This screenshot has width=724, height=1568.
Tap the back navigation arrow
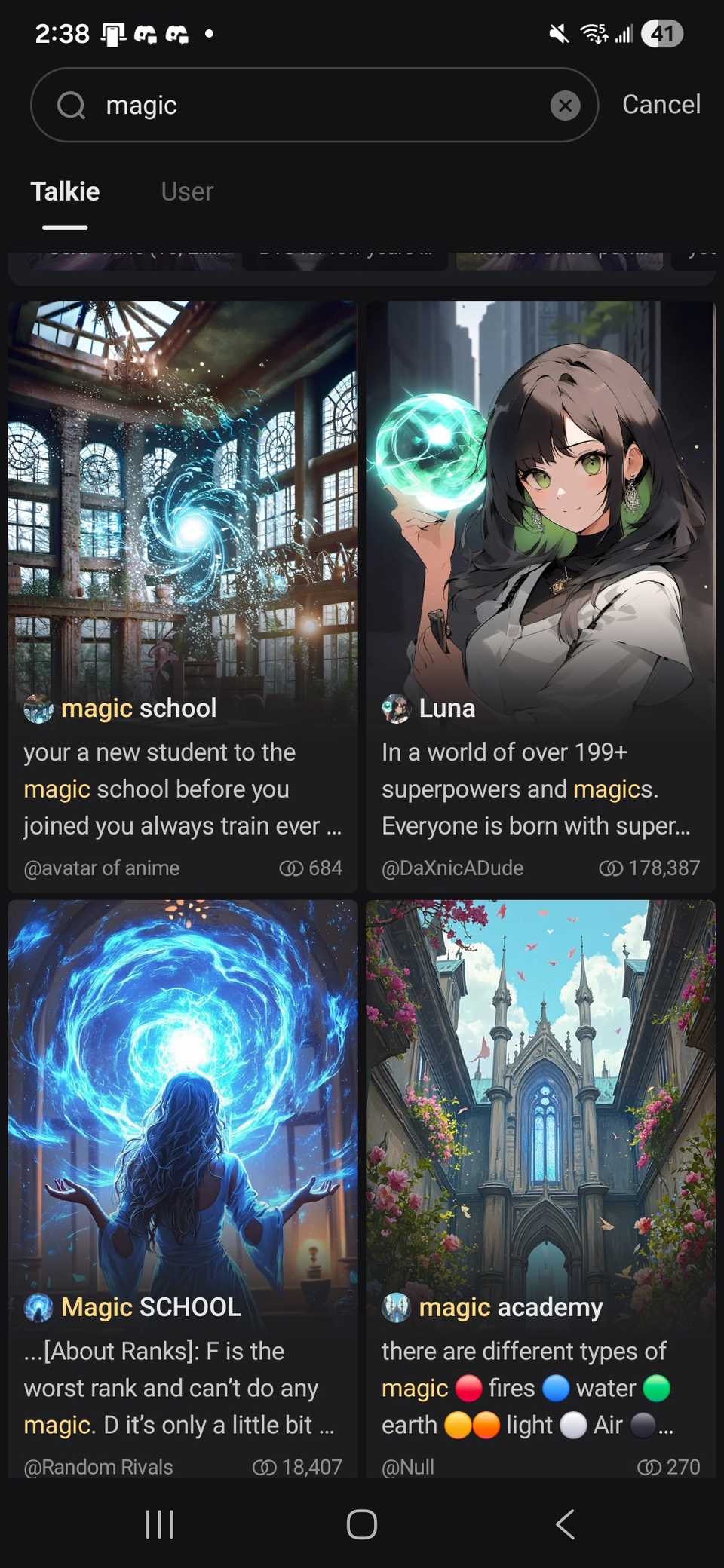565,1524
